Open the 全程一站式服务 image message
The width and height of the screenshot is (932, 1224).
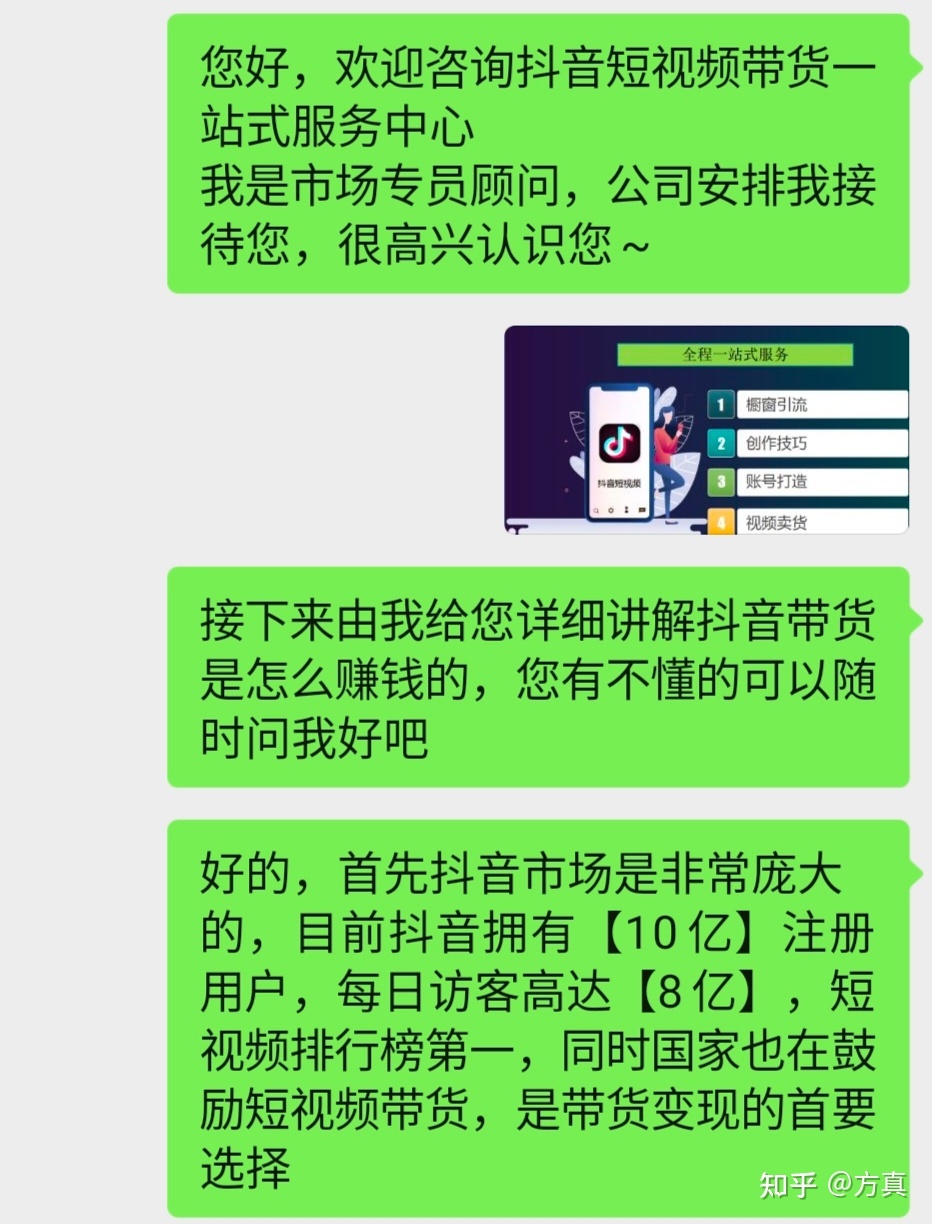[706, 430]
